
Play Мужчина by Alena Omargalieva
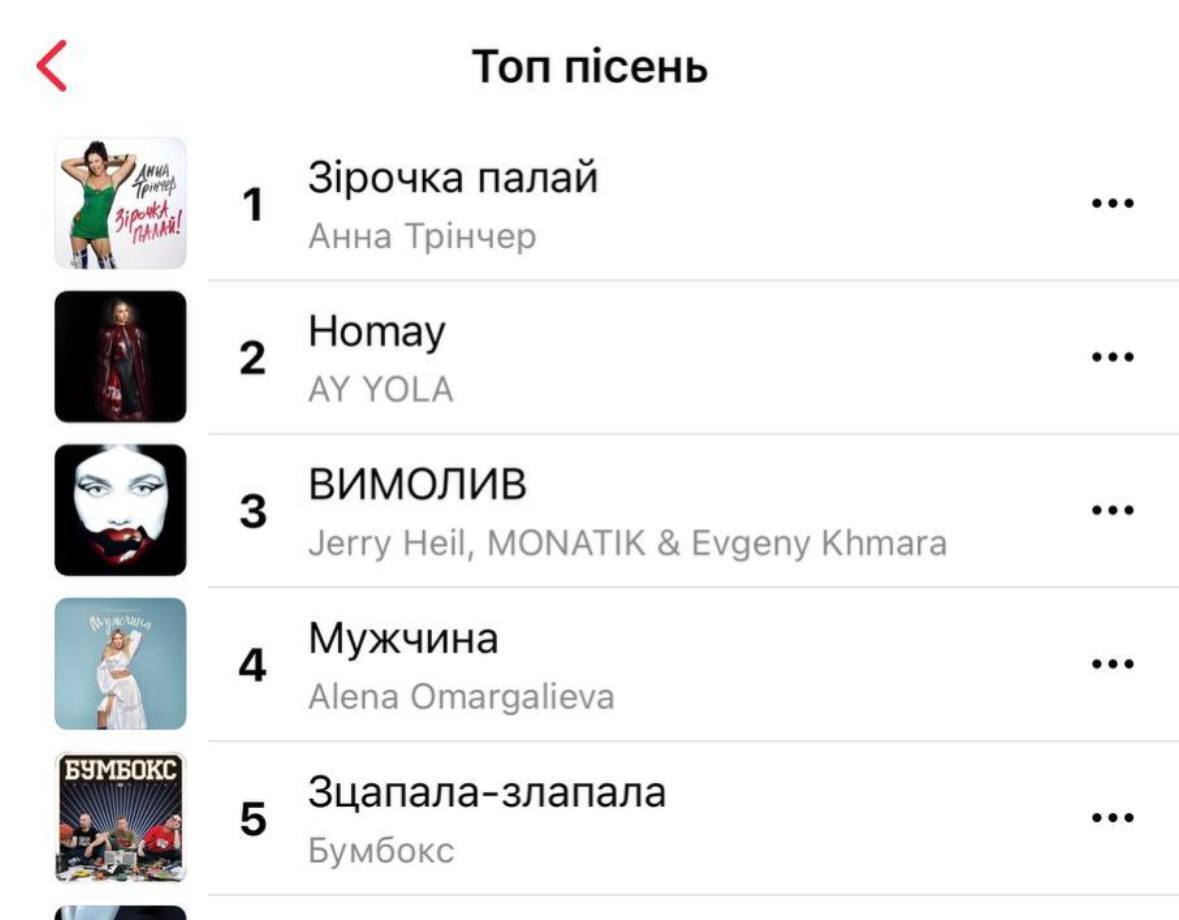pos(402,639)
